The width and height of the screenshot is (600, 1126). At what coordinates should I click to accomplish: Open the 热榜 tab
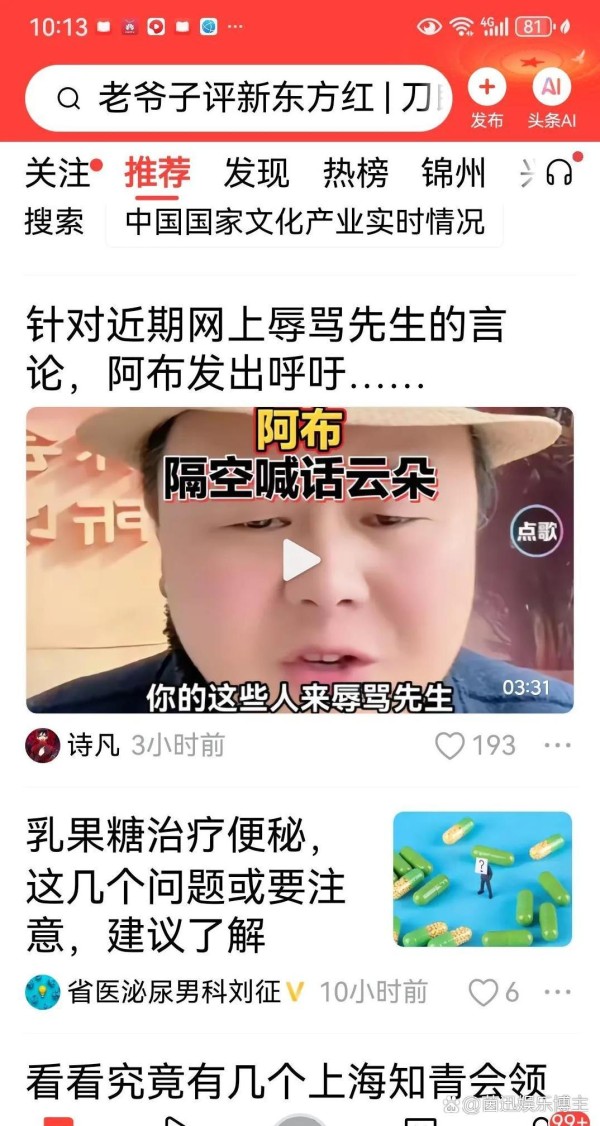(x=355, y=173)
